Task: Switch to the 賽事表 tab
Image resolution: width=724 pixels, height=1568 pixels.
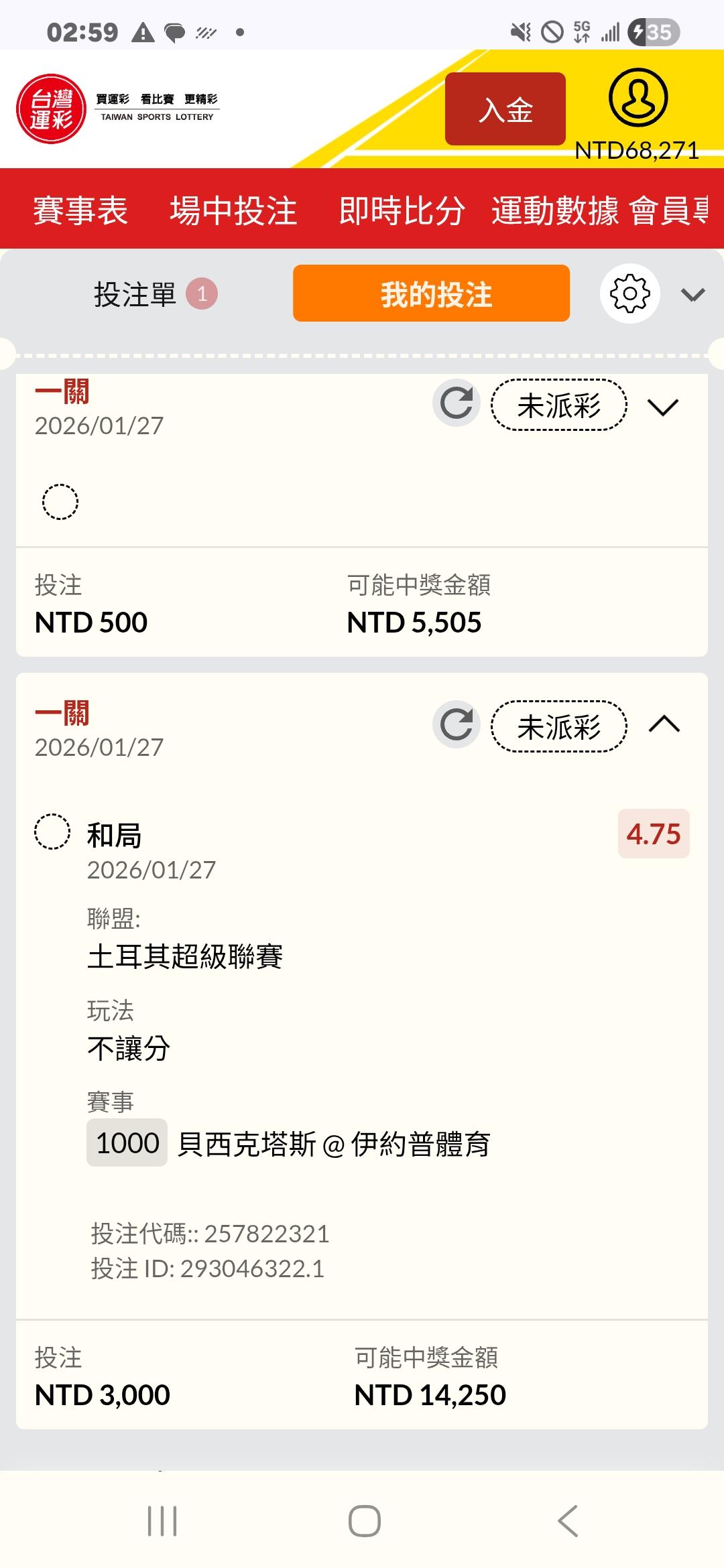Action: [x=80, y=210]
